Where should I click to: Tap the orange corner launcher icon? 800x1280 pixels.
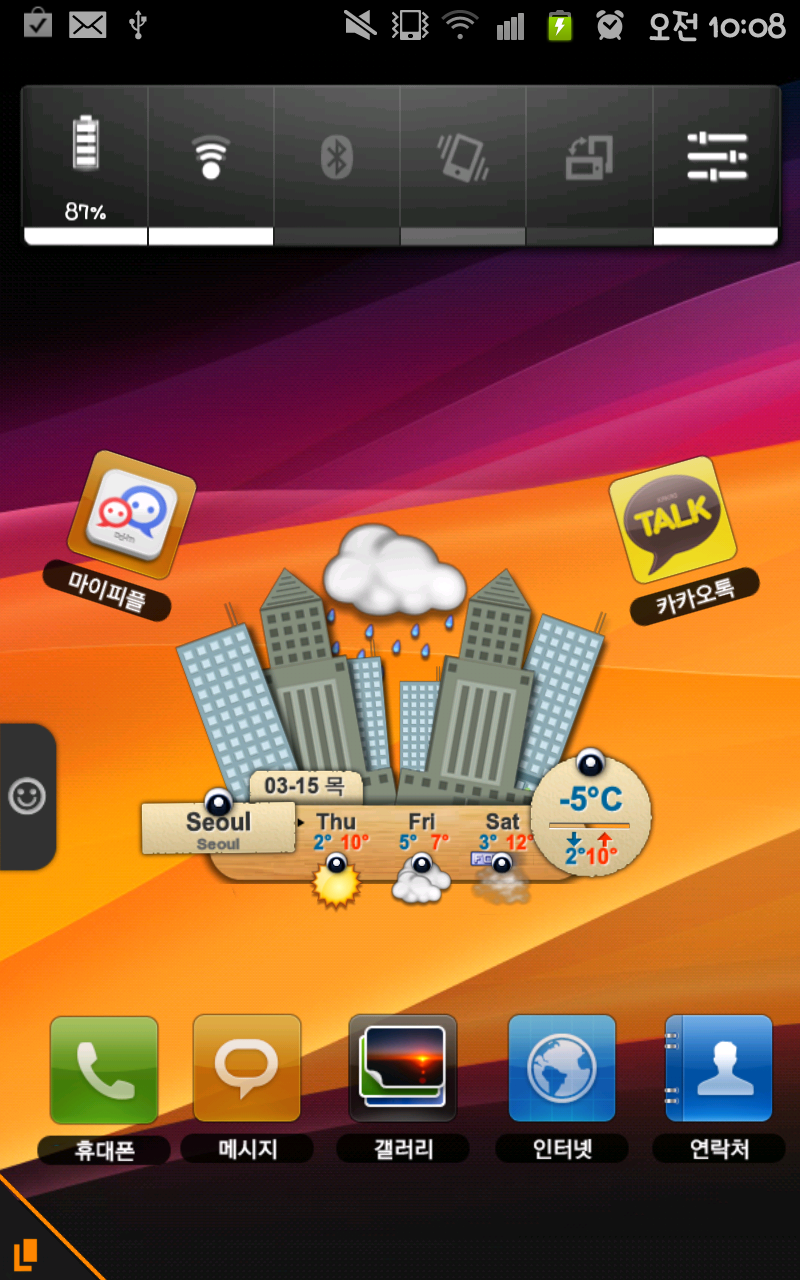click(x=28, y=1250)
